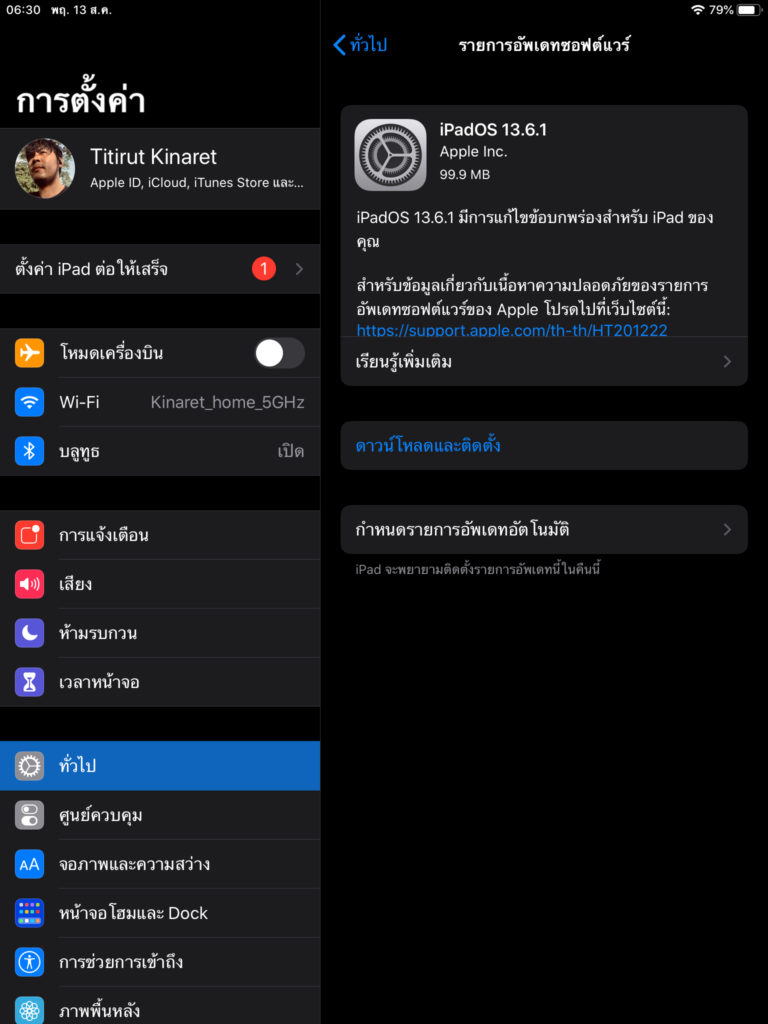Viewport: 768px width, 1024px height.
Task: Open Wi-Fi settings
Action: (160, 402)
